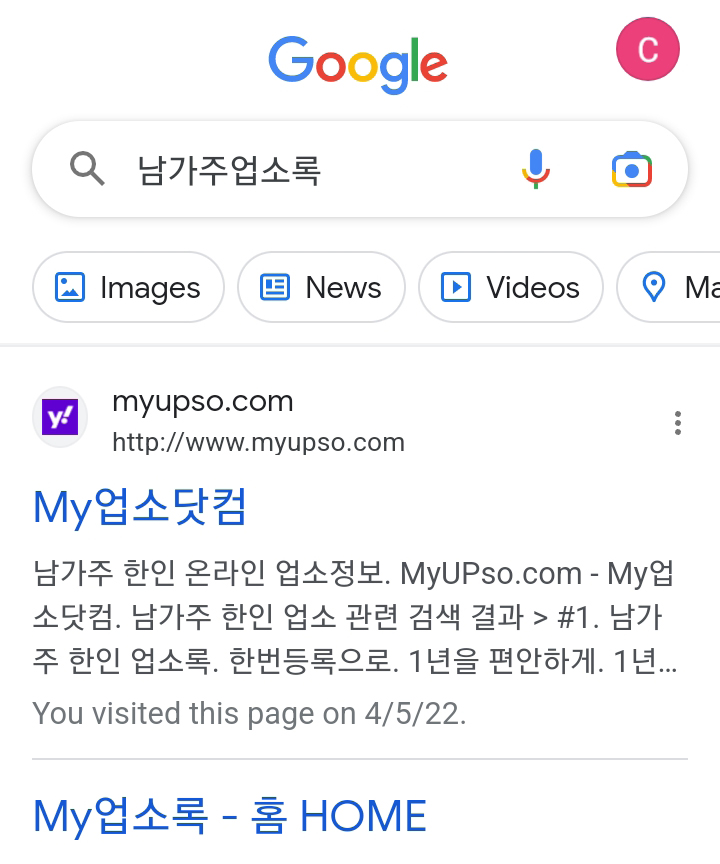Open the account profile avatar
The image size is (720, 864).
coord(648,49)
